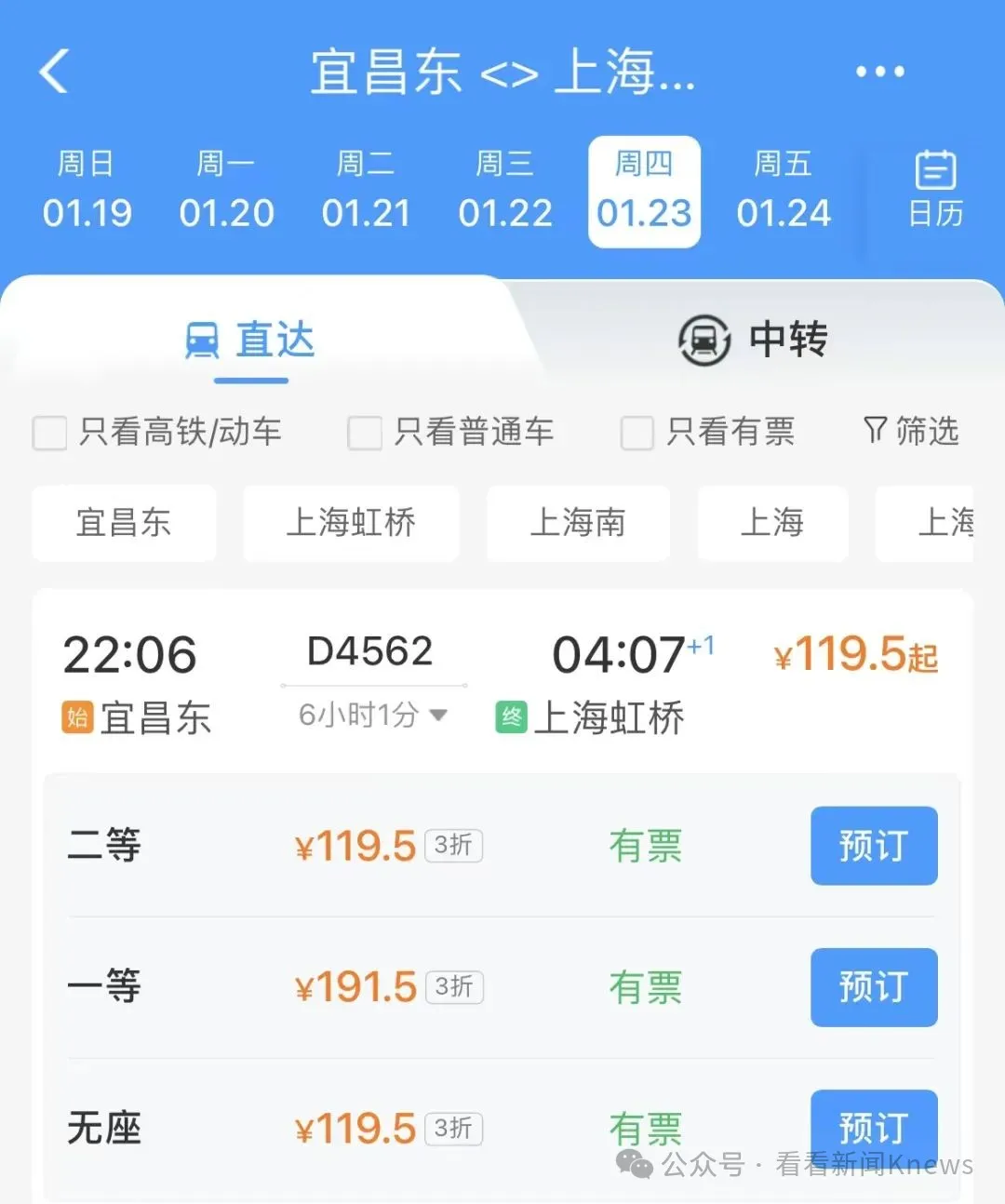Image resolution: width=1005 pixels, height=1204 pixels.
Task: Check the 只看有票 filter option
Action: (x=637, y=433)
